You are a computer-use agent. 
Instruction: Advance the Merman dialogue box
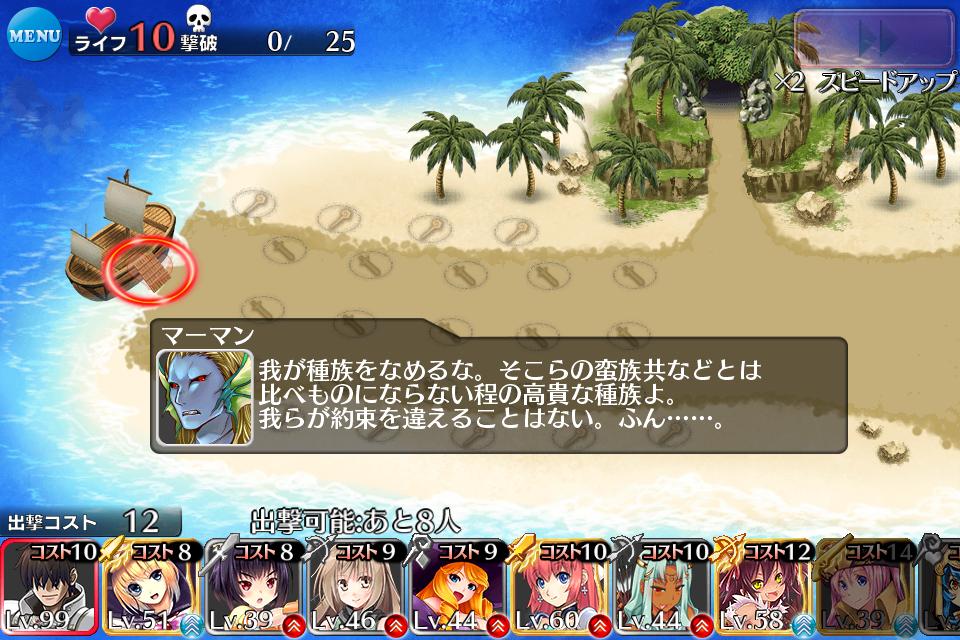pos(500,385)
